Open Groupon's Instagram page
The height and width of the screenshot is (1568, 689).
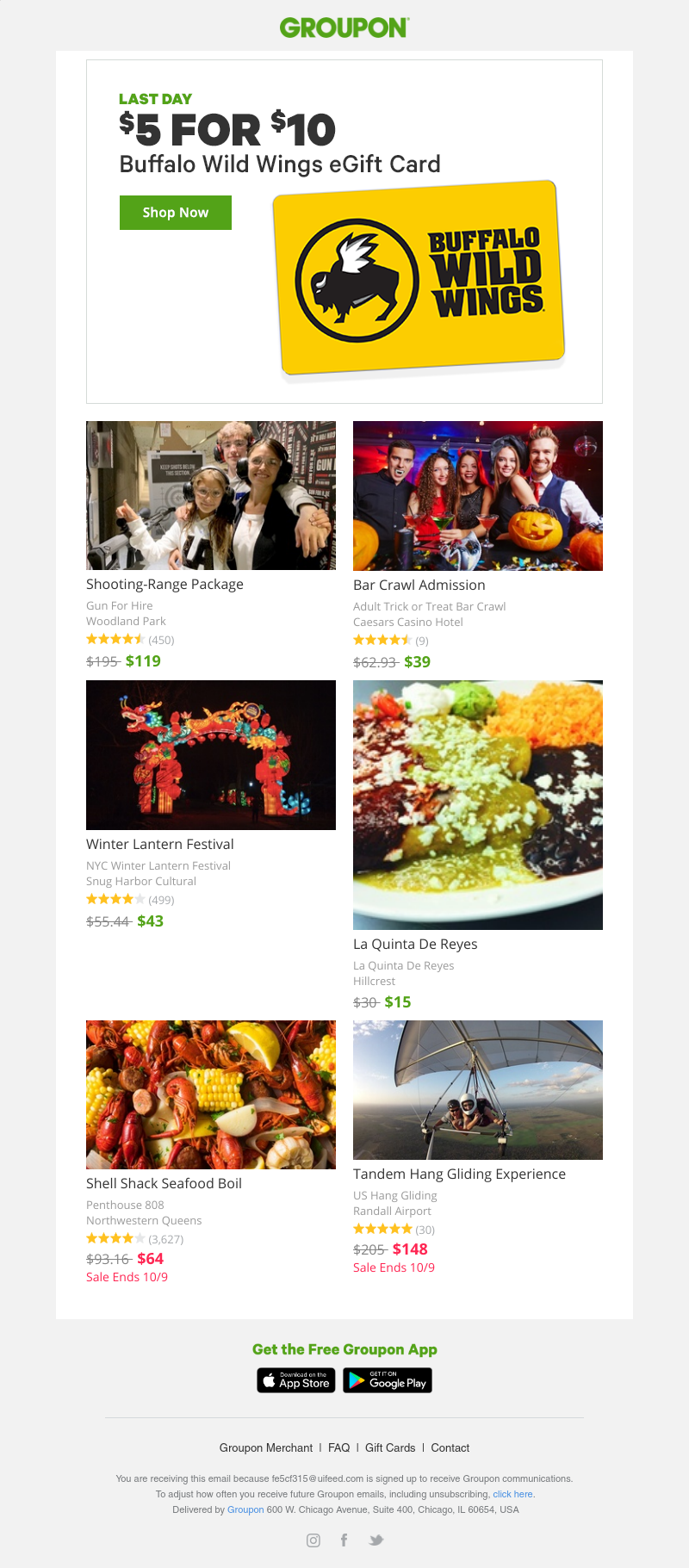point(313,1540)
